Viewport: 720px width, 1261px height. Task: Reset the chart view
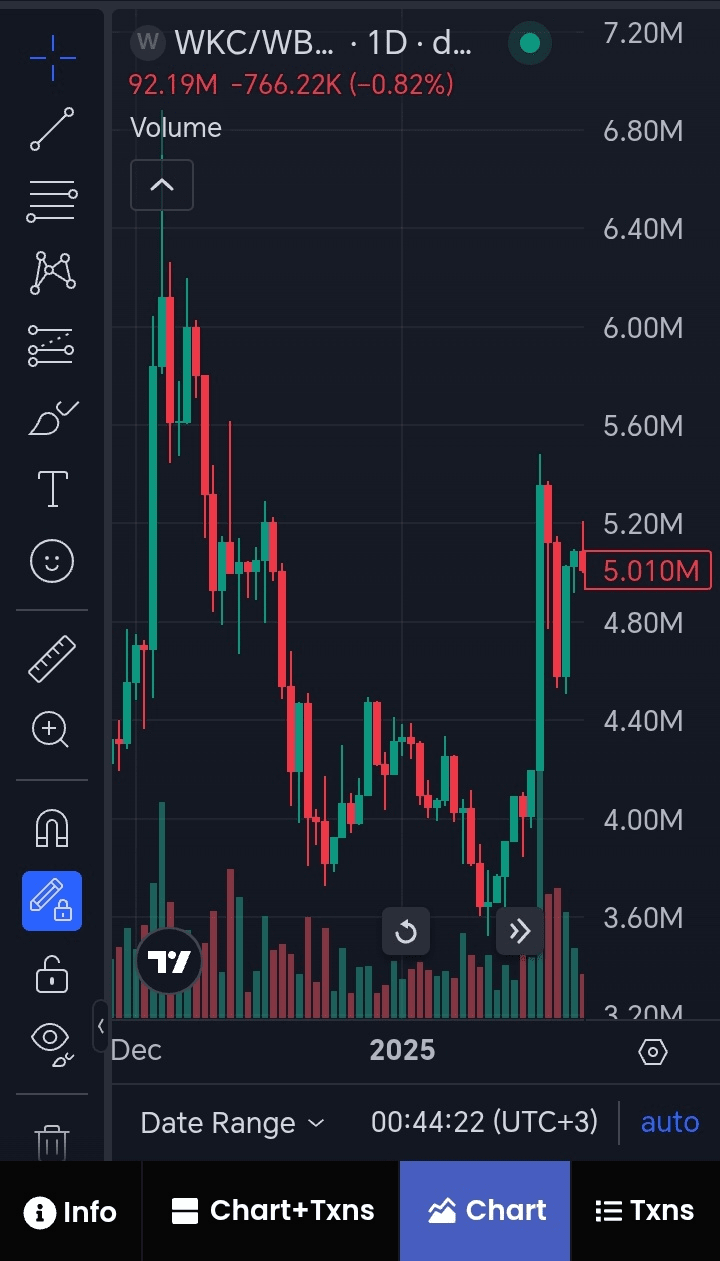[x=406, y=932]
